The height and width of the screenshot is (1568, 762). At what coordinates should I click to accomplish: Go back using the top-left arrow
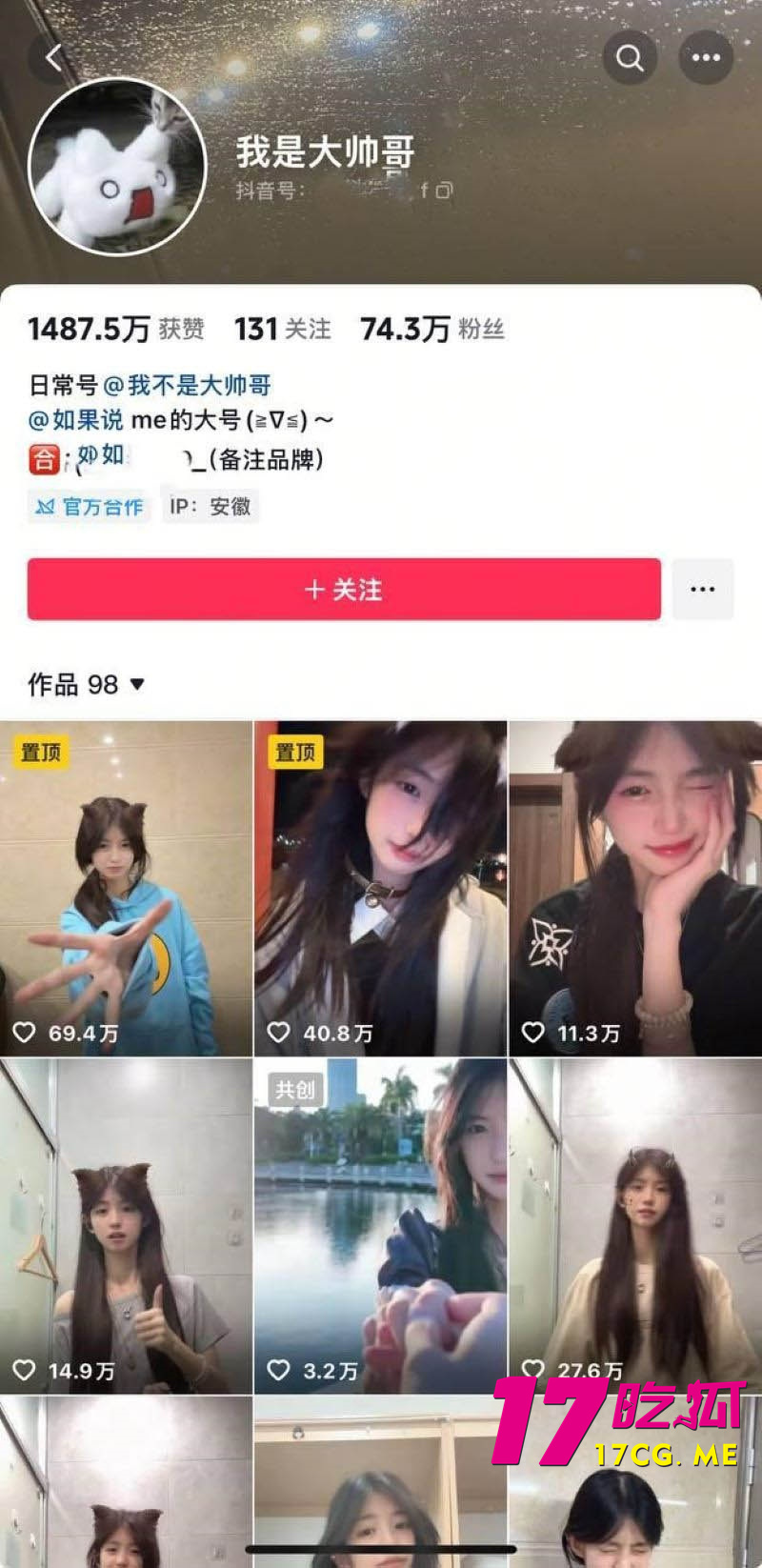coord(53,58)
